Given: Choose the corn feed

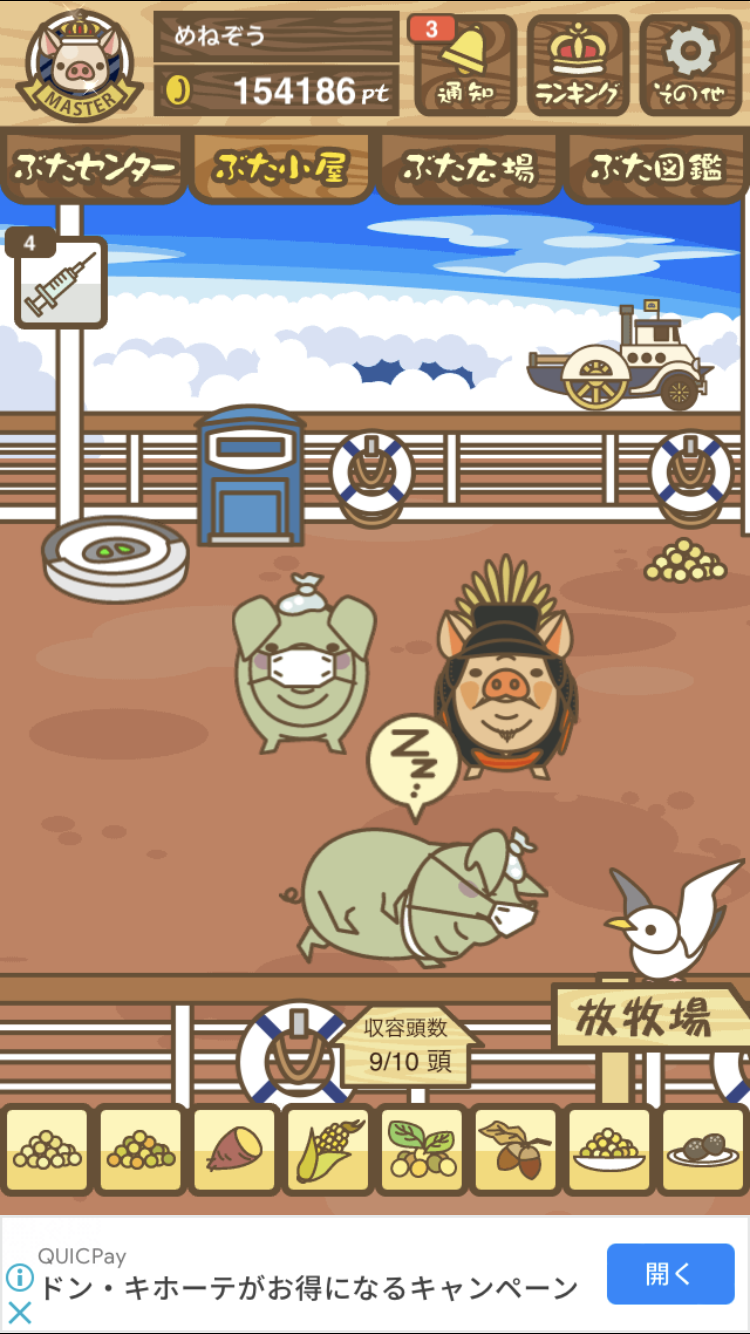Looking at the screenshot, I should click(328, 1149).
